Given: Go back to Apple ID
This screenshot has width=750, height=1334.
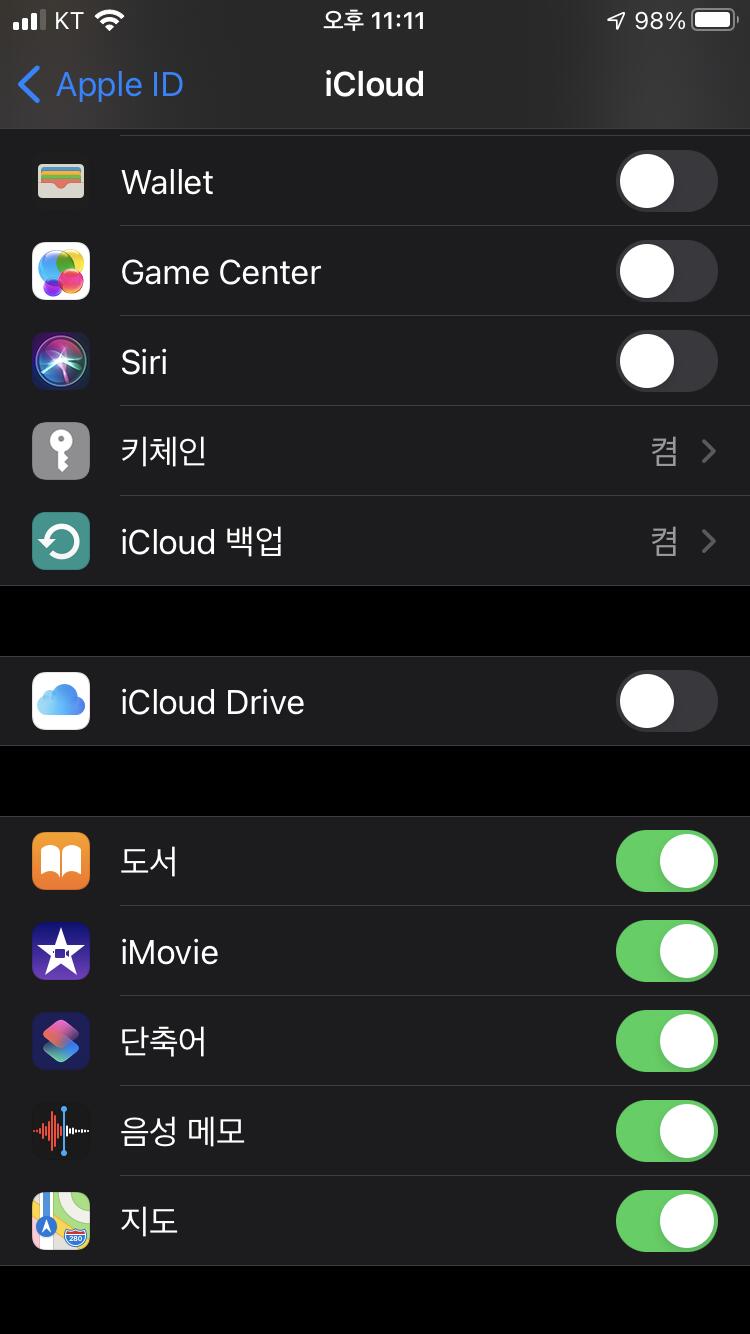Looking at the screenshot, I should 100,85.
